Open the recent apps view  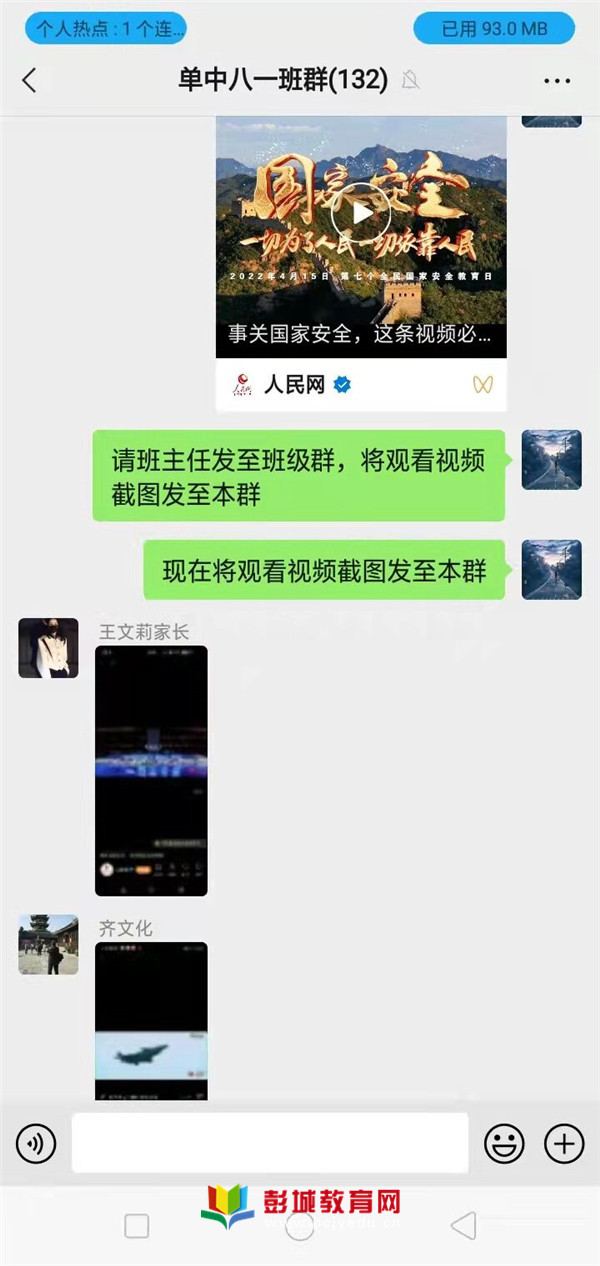pyautogui.click(x=137, y=1226)
